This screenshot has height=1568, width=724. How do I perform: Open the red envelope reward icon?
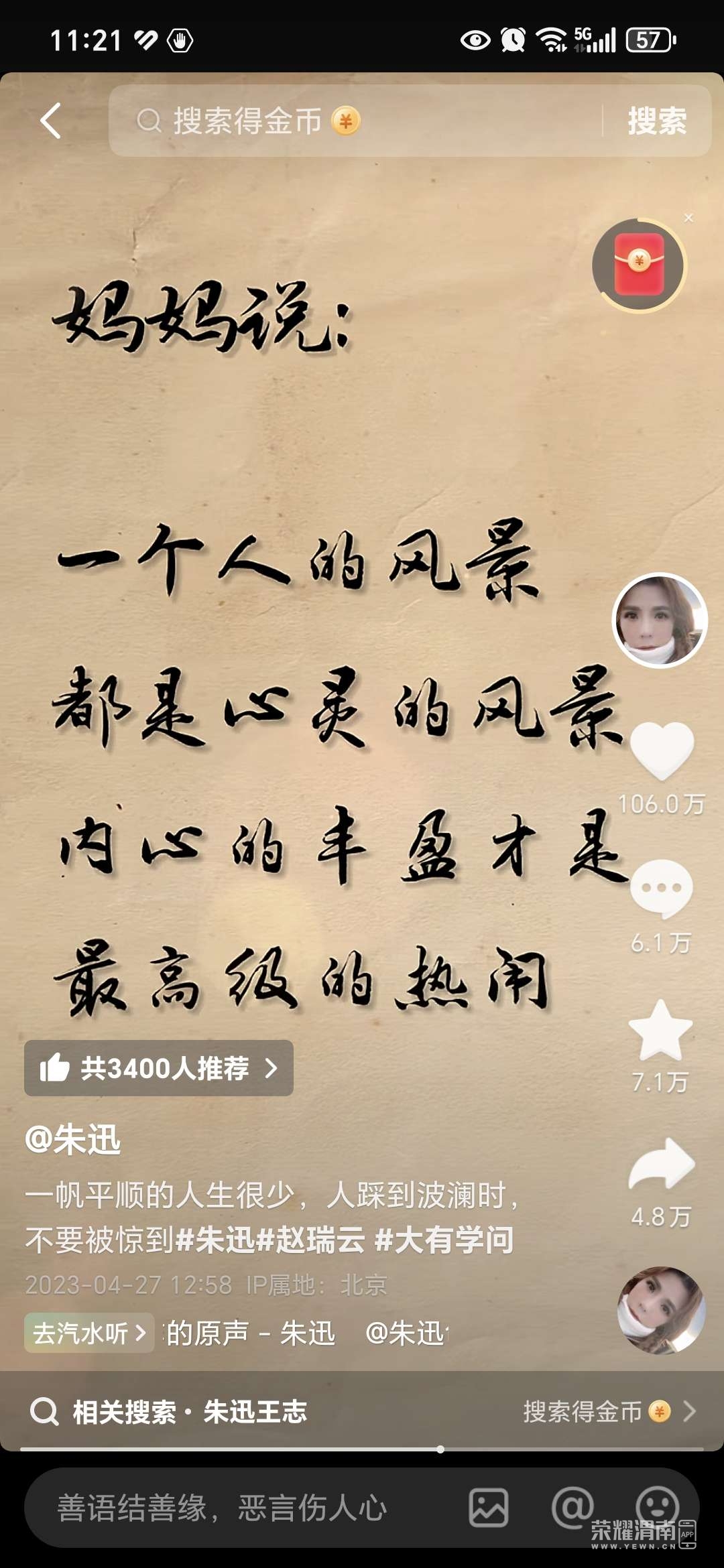coord(639,265)
